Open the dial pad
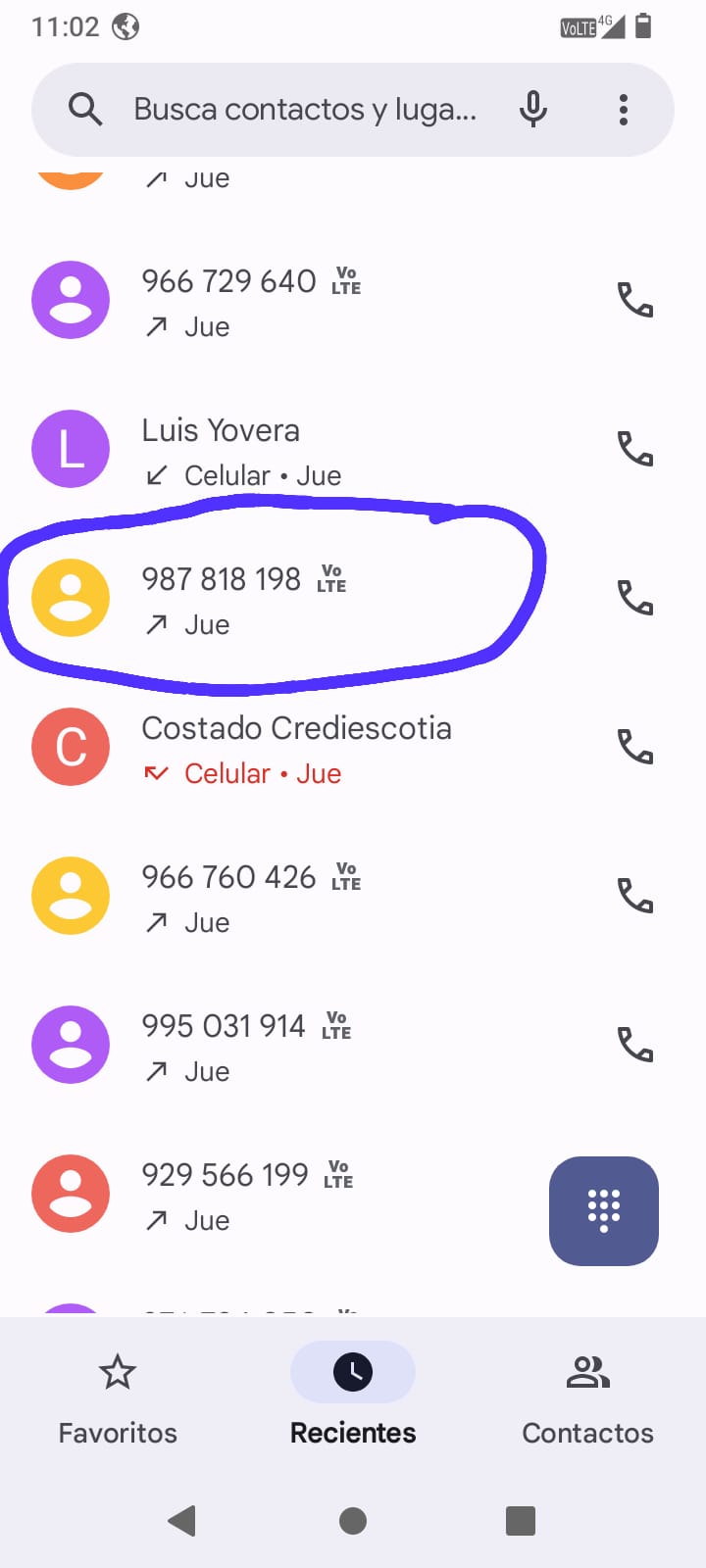Image resolution: width=706 pixels, height=1568 pixels. click(603, 1211)
